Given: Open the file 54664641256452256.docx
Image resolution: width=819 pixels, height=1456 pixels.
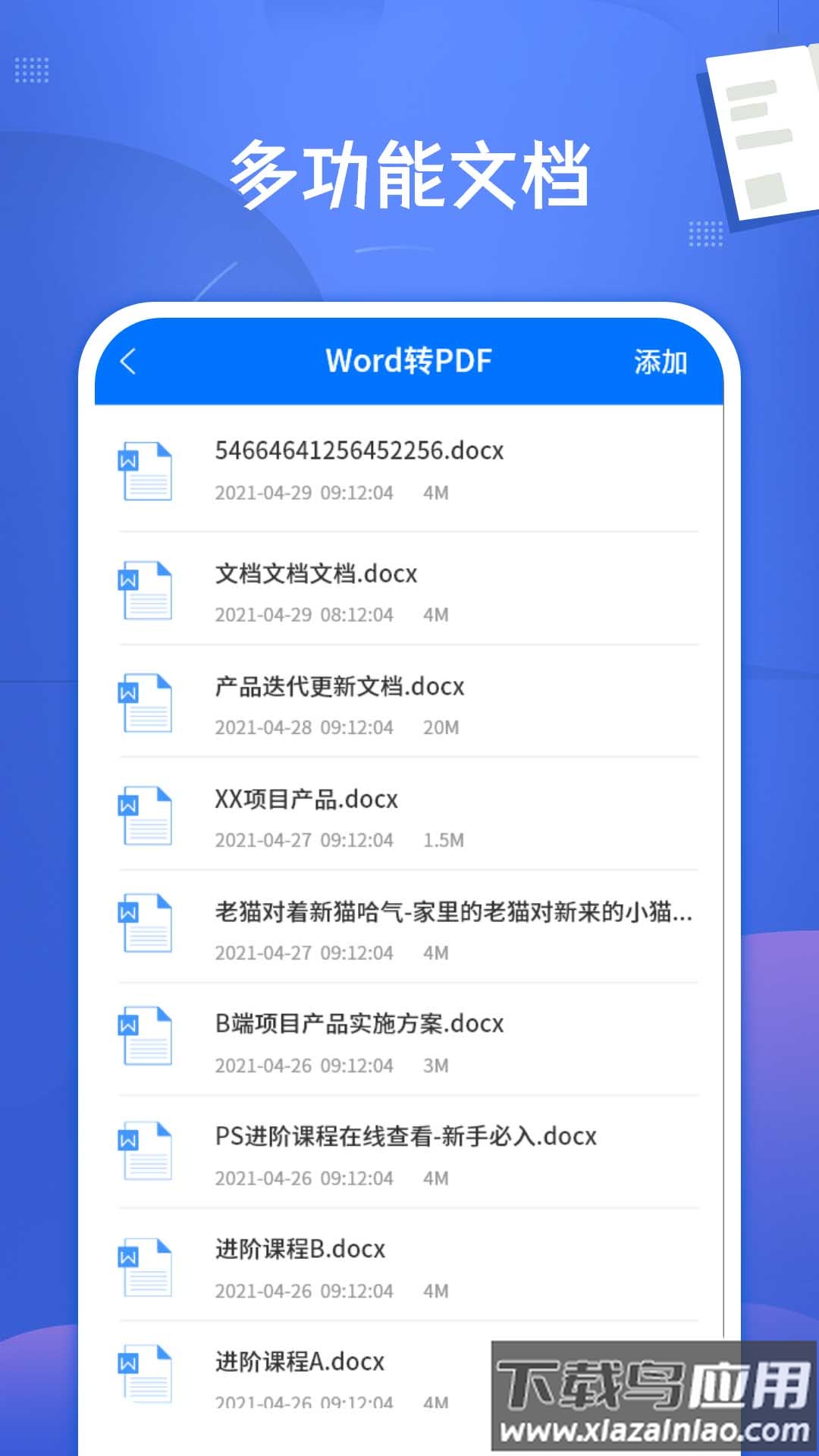Looking at the screenshot, I should 359,450.
